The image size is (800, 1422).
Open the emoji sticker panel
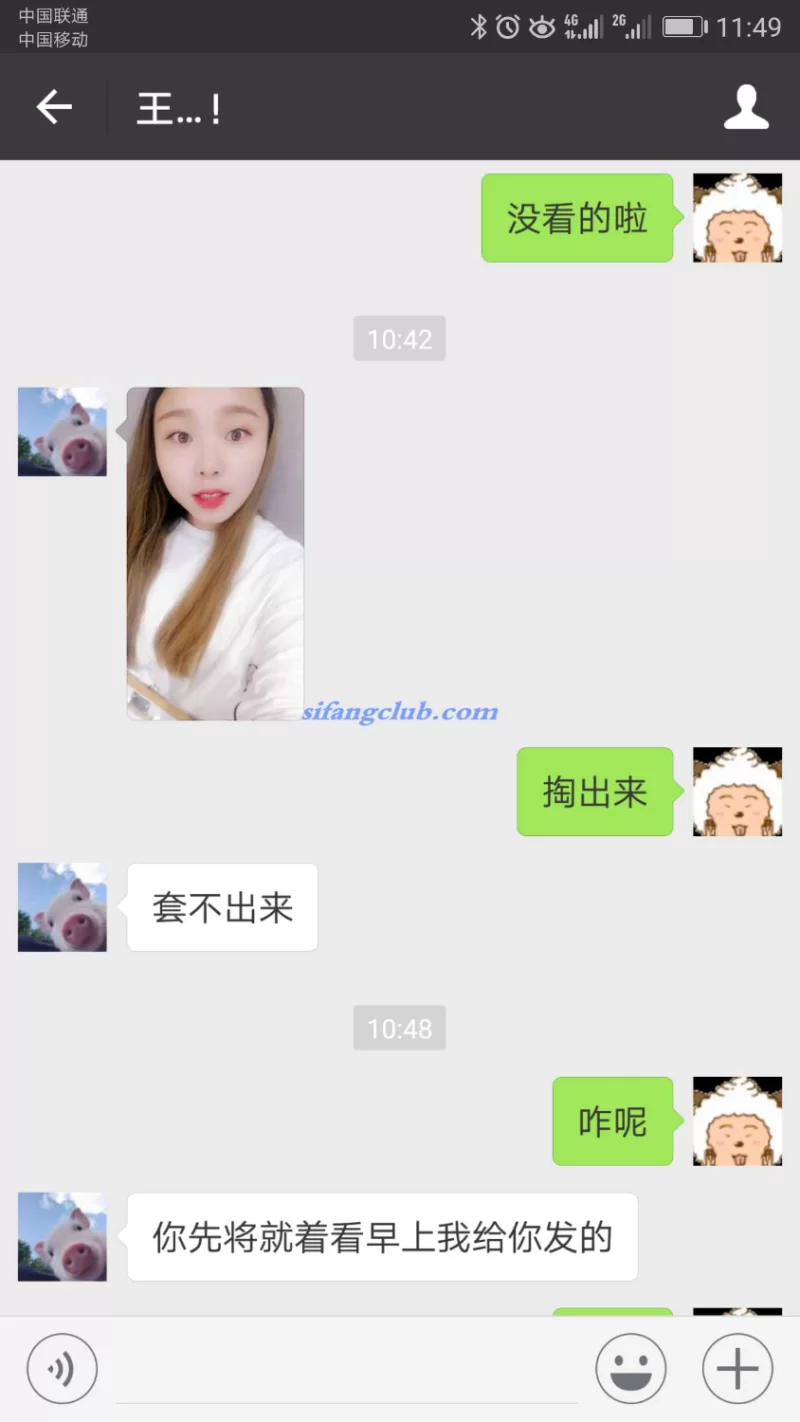pyautogui.click(x=631, y=1369)
